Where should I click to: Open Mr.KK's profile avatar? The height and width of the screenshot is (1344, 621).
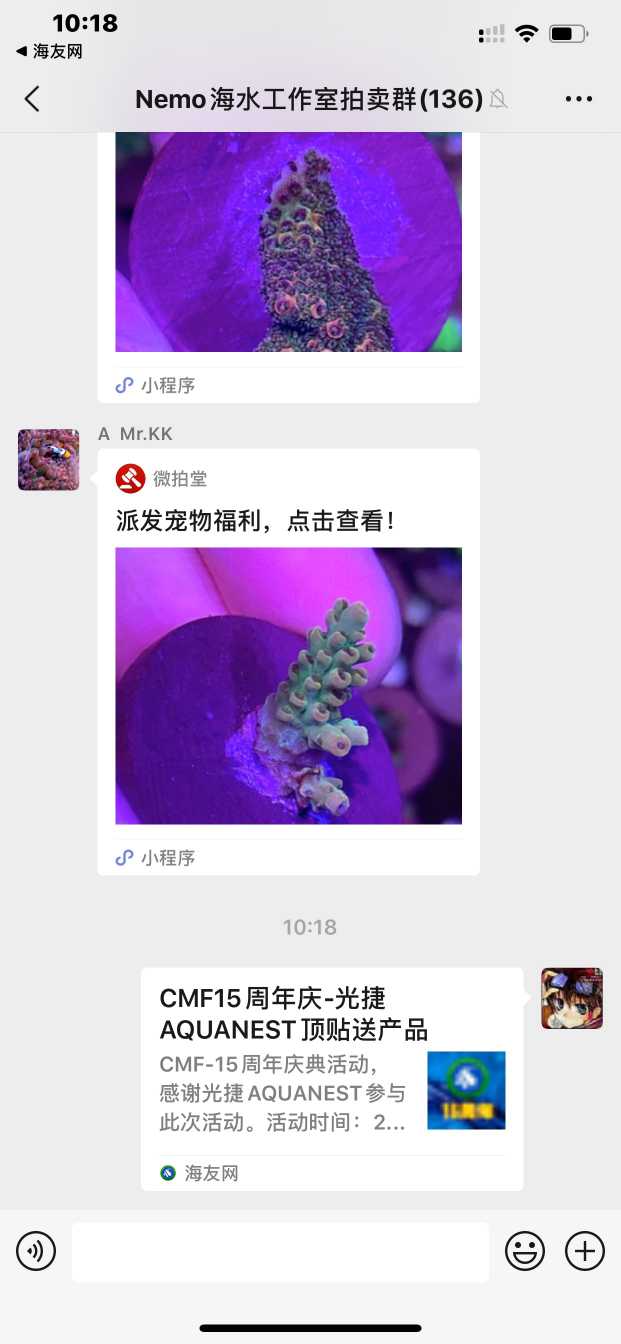(48, 460)
